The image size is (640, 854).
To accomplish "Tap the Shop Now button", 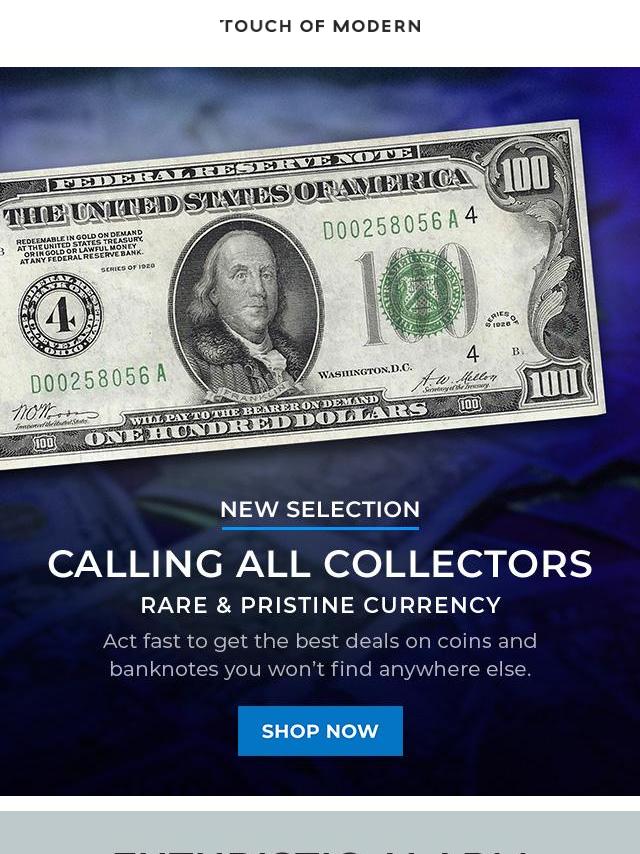I will point(320,731).
